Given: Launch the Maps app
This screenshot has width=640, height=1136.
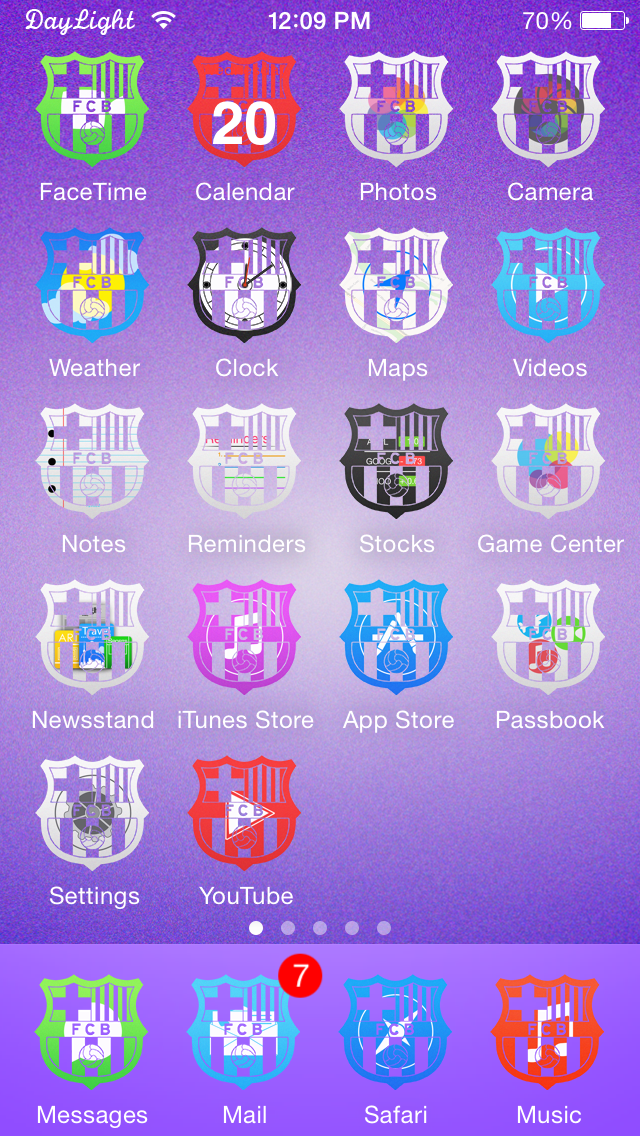Looking at the screenshot, I should (398, 286).
